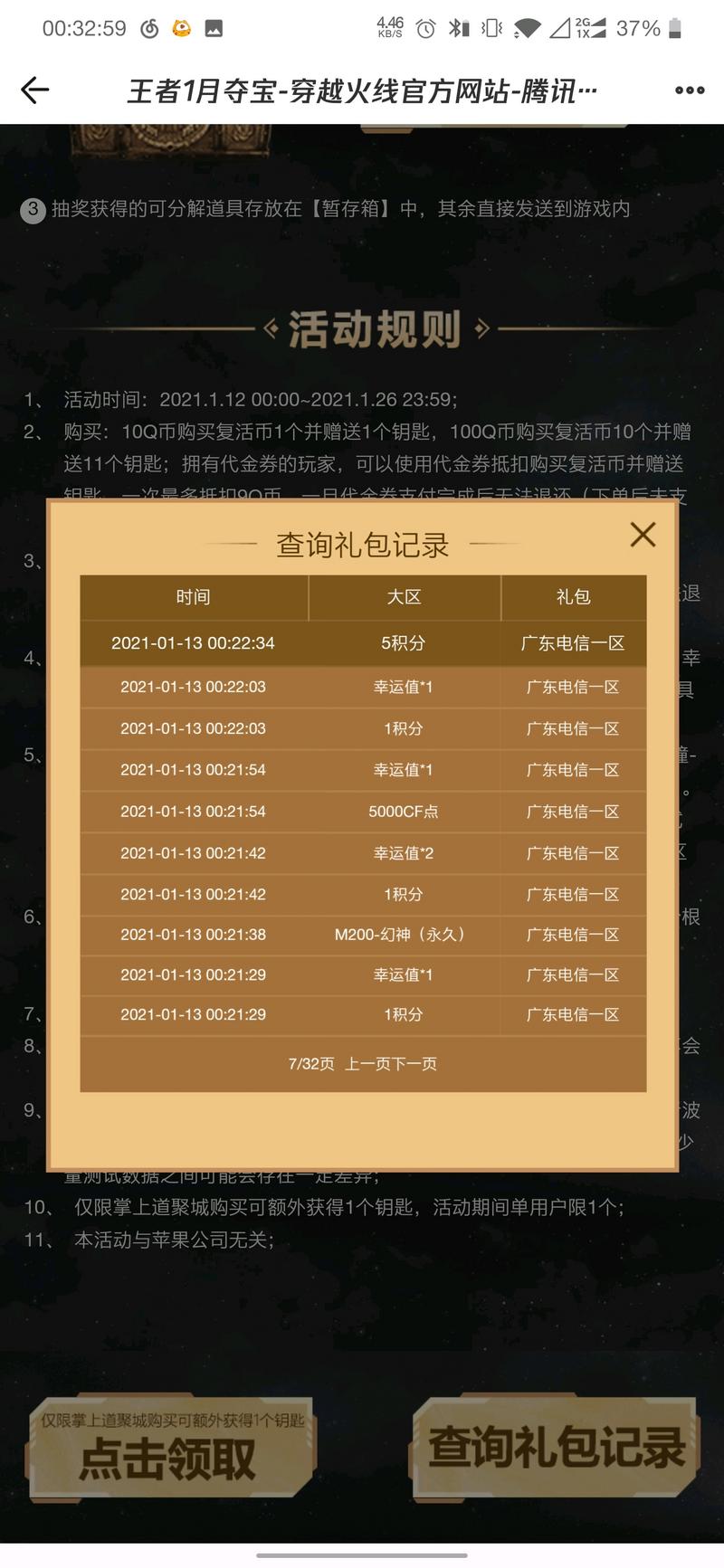This screenshot has height=1568, width=724.
Task: Close the gift record dialog
Action: click(x=643, y=535)
